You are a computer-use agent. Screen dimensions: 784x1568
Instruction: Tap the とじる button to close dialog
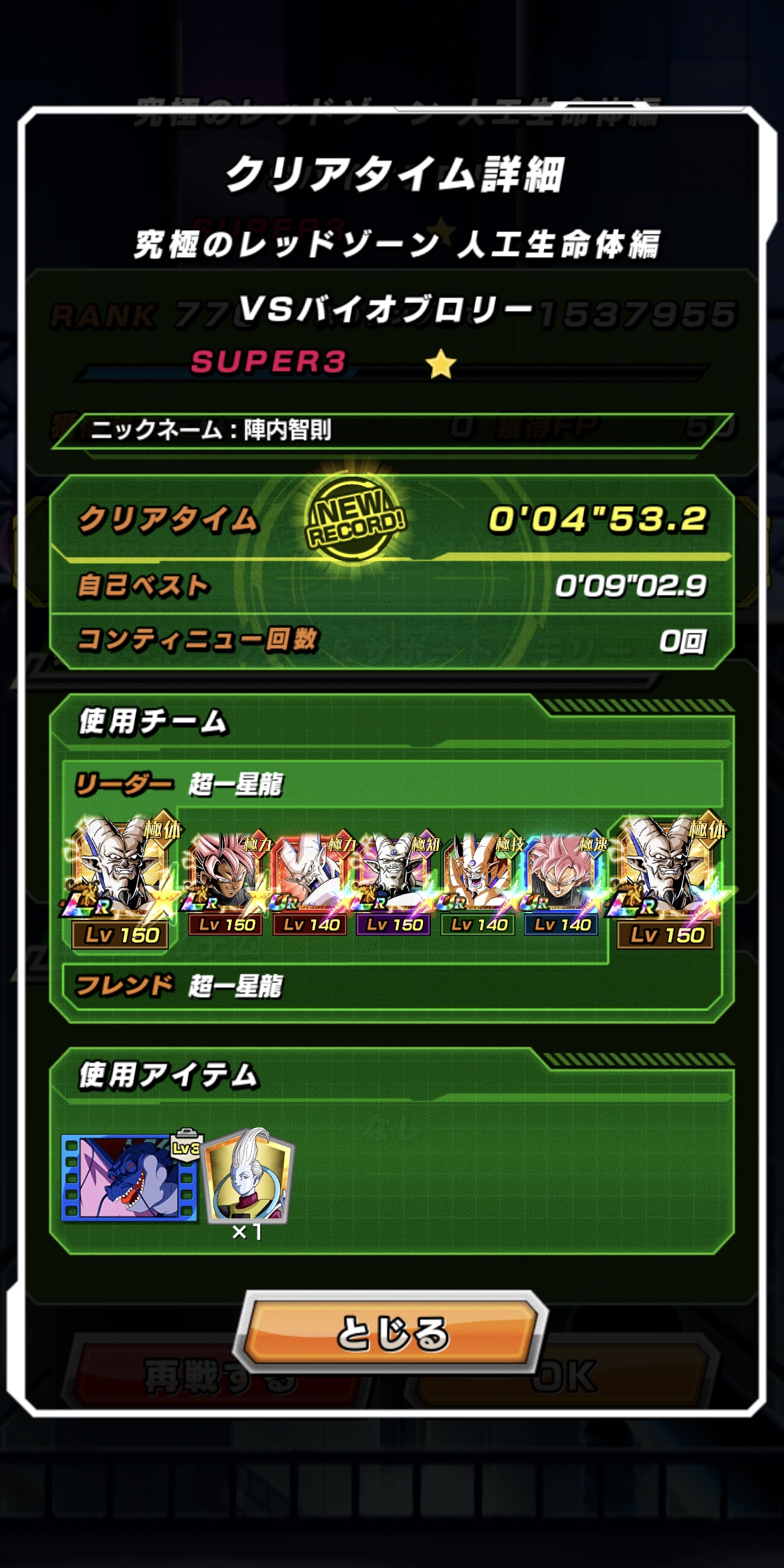pos(391,1334)
